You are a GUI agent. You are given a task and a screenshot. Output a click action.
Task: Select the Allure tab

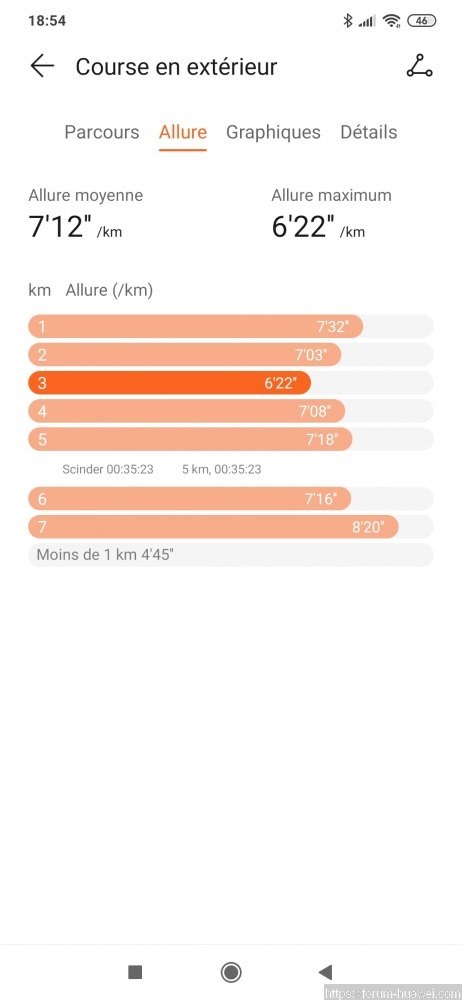[183, 132]
